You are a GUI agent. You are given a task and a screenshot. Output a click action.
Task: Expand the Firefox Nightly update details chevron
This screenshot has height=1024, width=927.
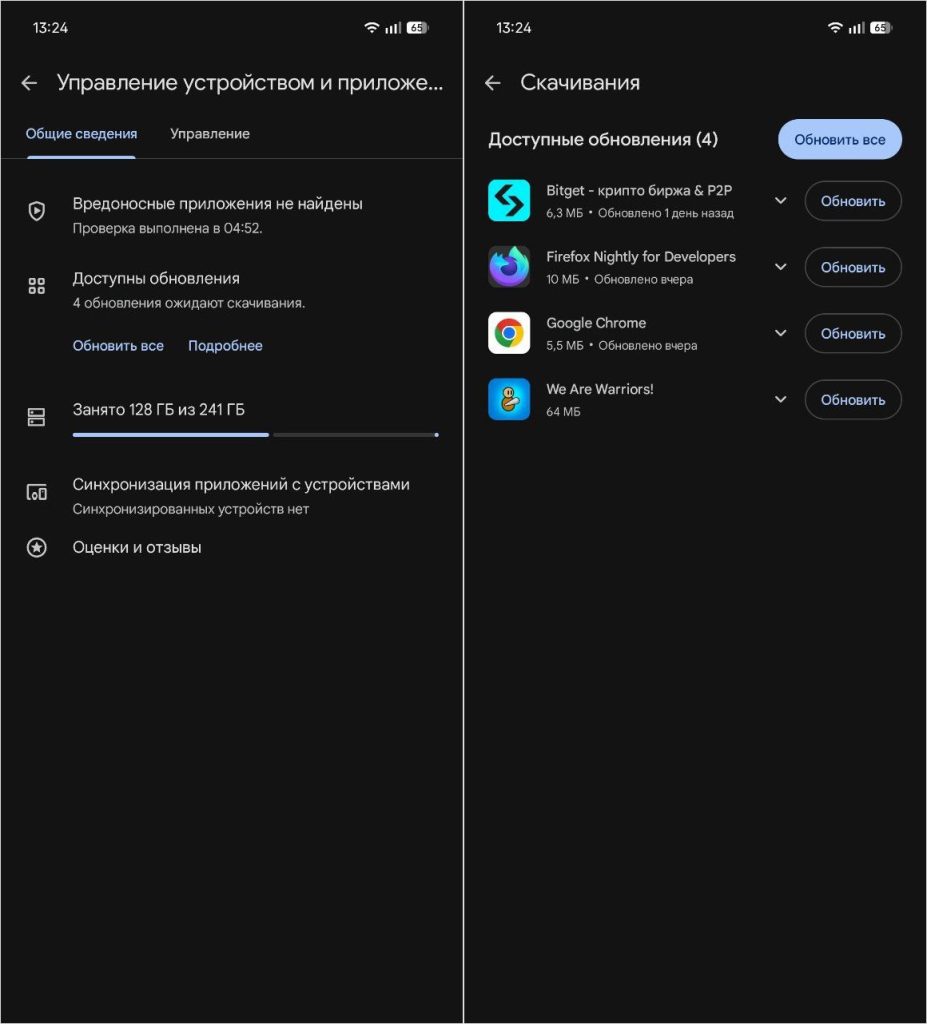[780, 267]
